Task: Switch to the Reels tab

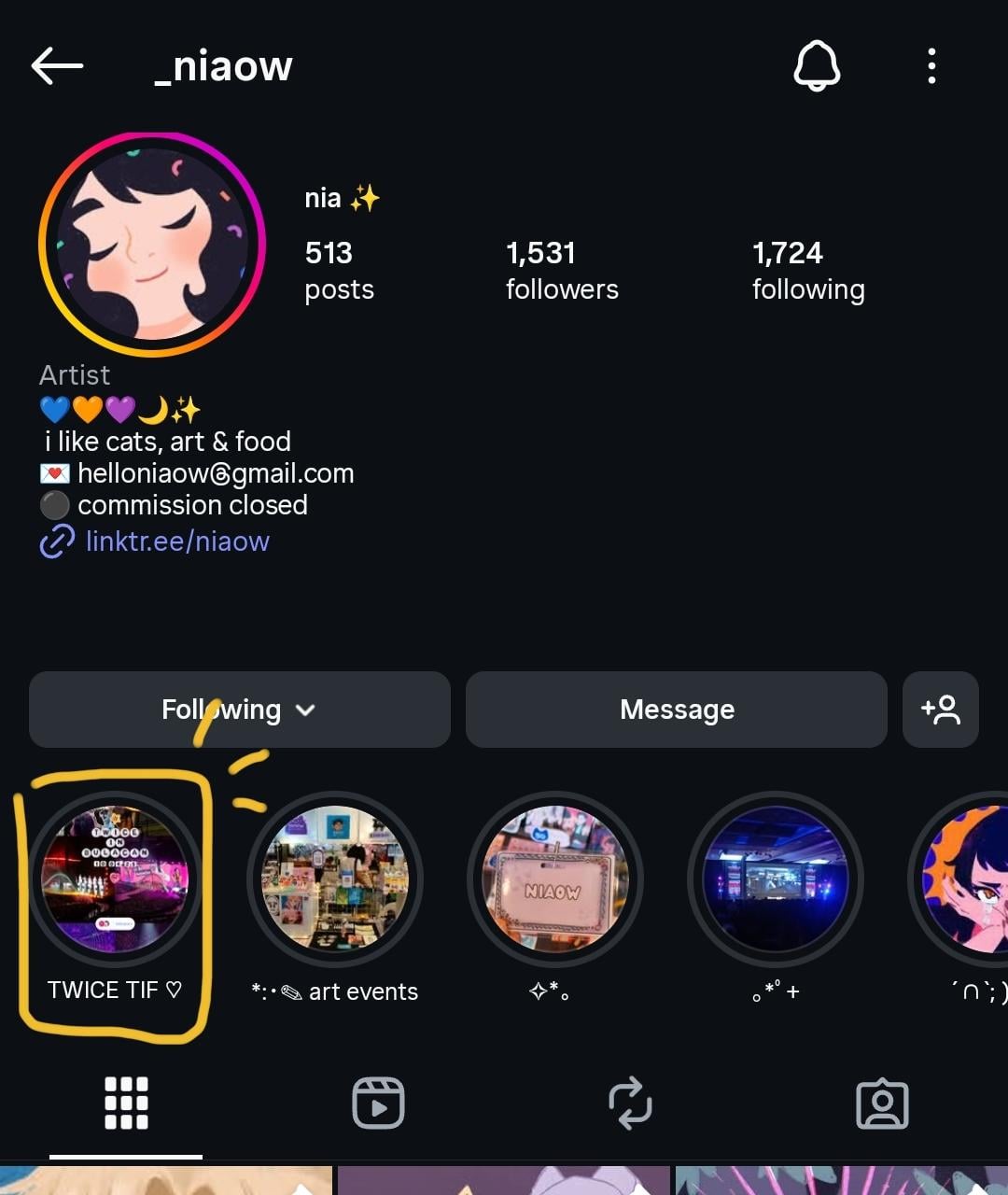Action: pyautogui.click(x=378, y=1104)
